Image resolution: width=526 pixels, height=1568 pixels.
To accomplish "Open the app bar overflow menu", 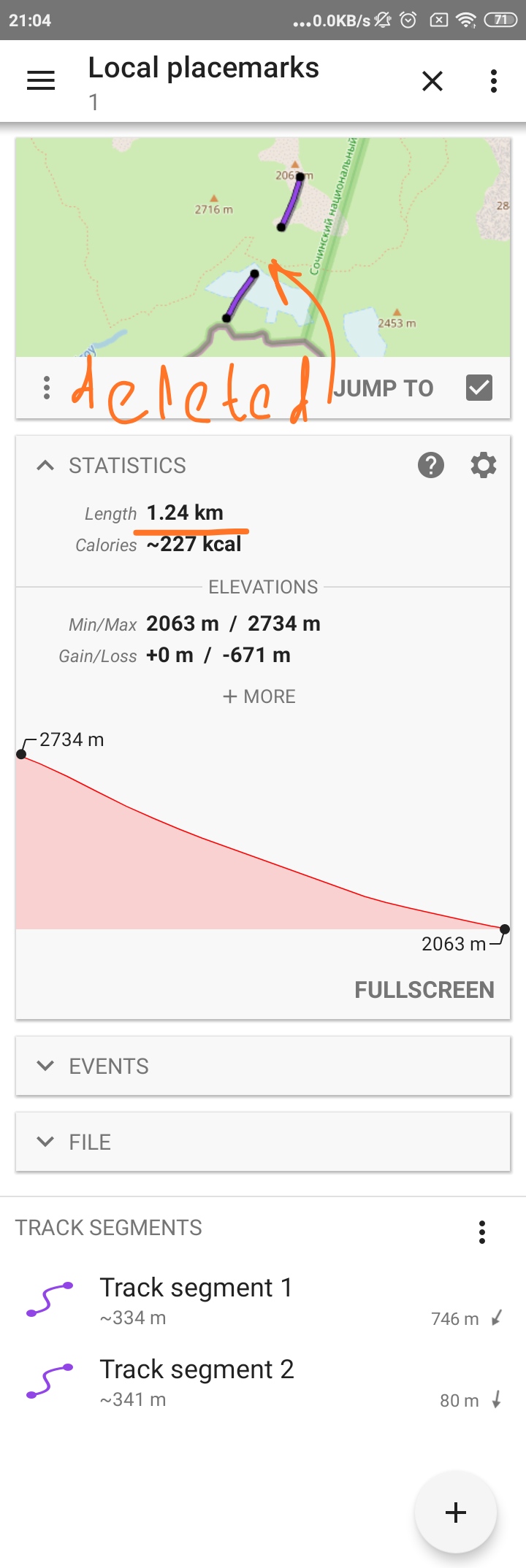I will (x=494, y=81).
